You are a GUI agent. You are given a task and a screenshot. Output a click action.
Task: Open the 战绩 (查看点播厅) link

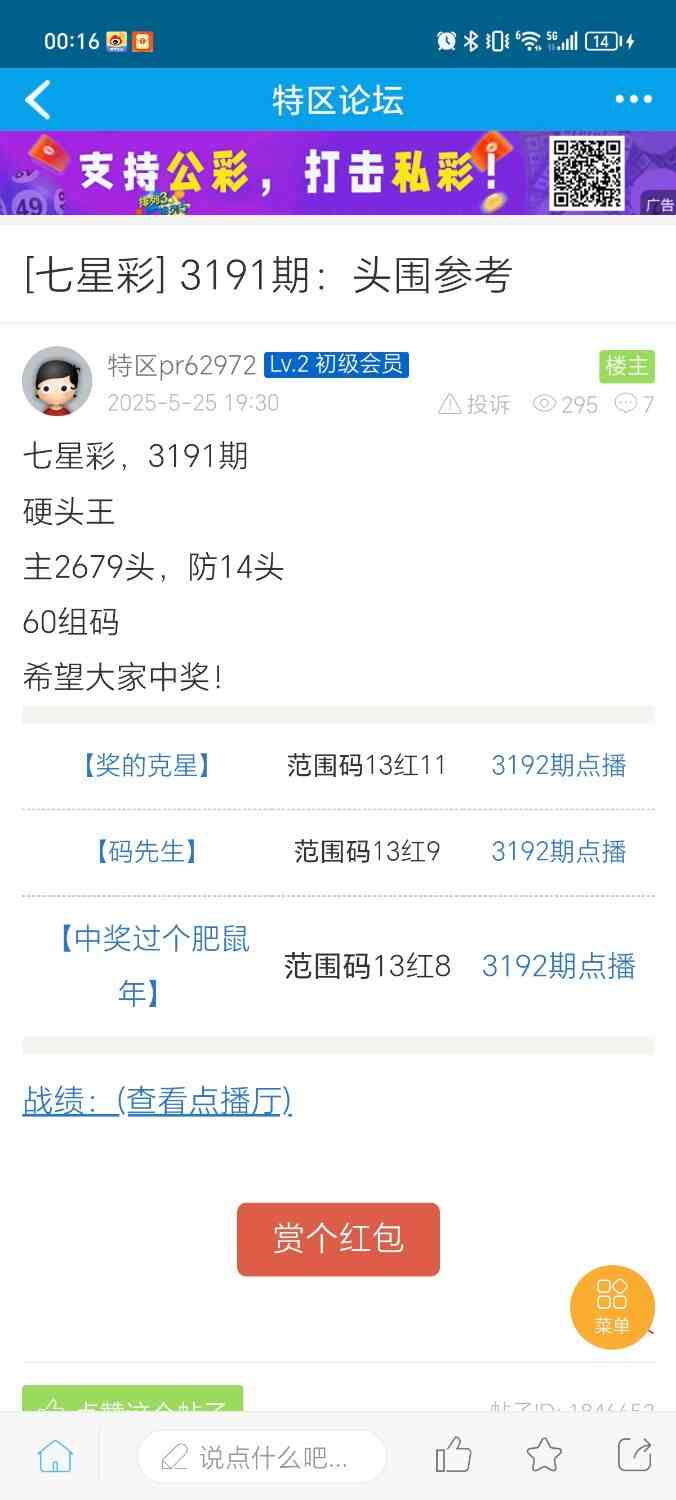tap(157, 1101)
